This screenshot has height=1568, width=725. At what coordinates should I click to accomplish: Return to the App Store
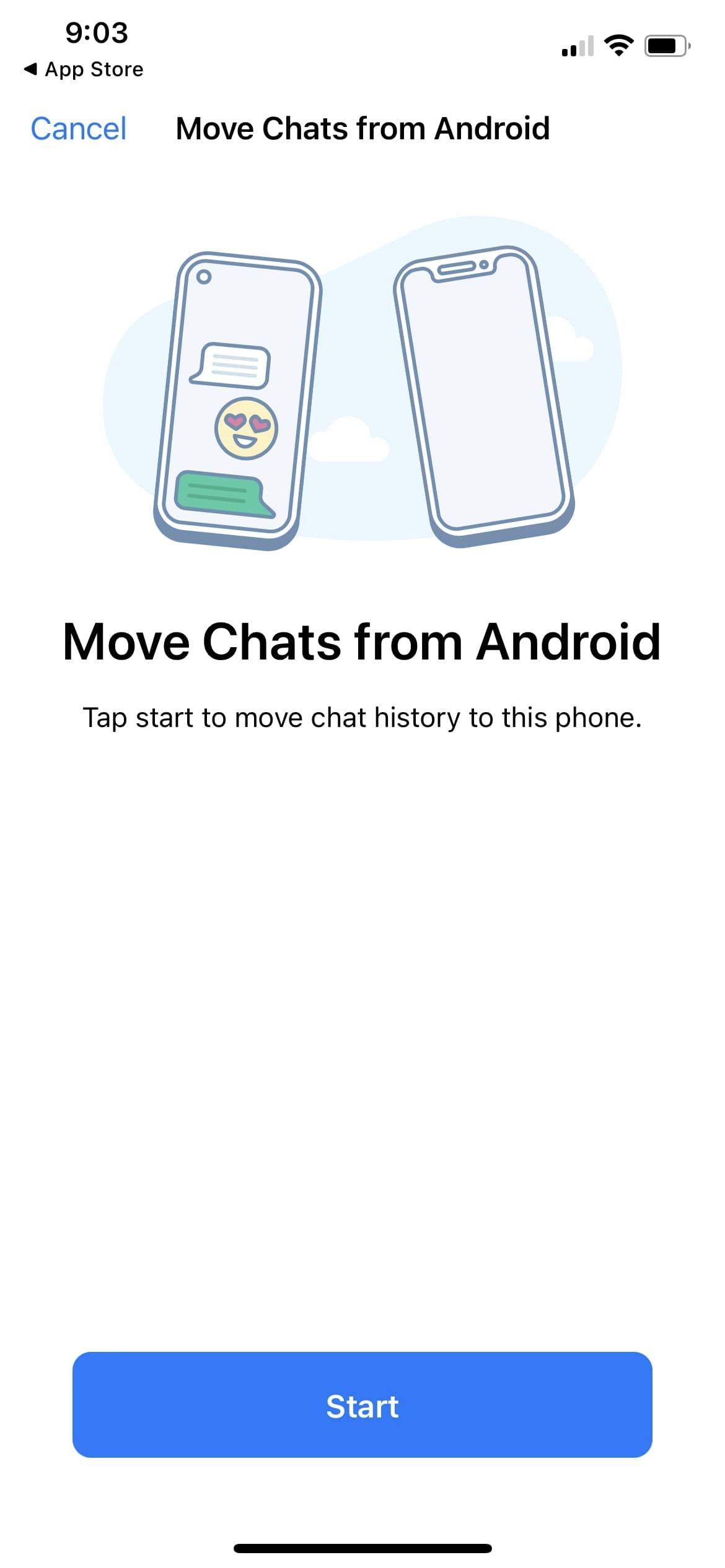coord(84,69)
